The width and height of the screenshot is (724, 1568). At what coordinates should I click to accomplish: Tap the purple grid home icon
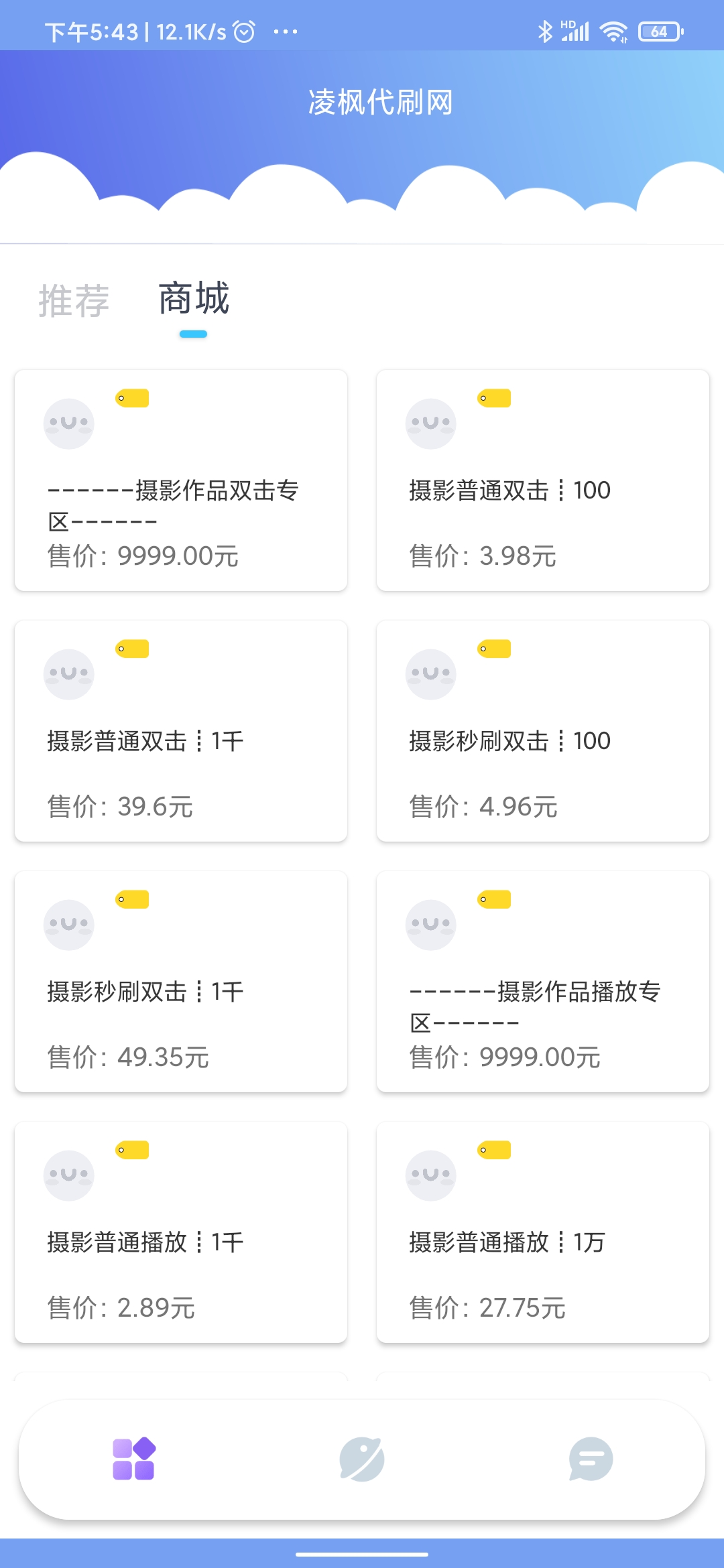[x=134, y=1459]
